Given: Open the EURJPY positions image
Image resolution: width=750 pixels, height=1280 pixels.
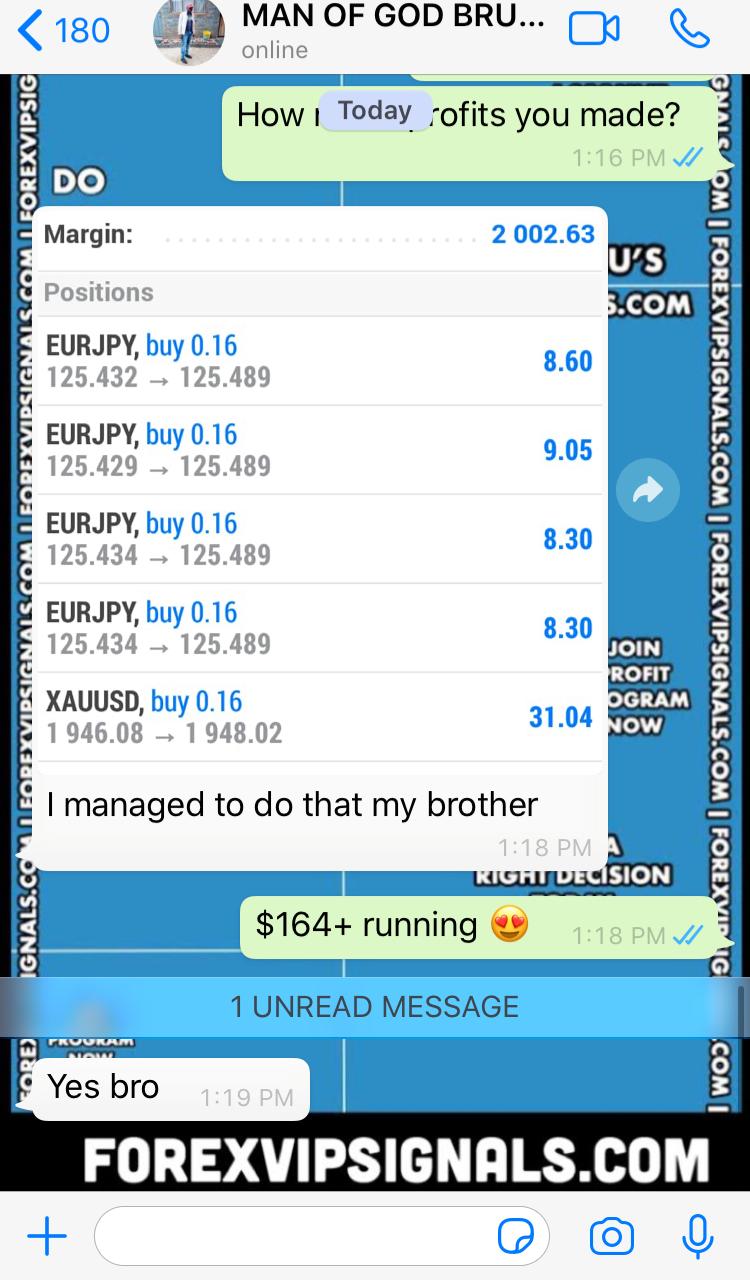Looking at the screenshot, I should (320, 490).
